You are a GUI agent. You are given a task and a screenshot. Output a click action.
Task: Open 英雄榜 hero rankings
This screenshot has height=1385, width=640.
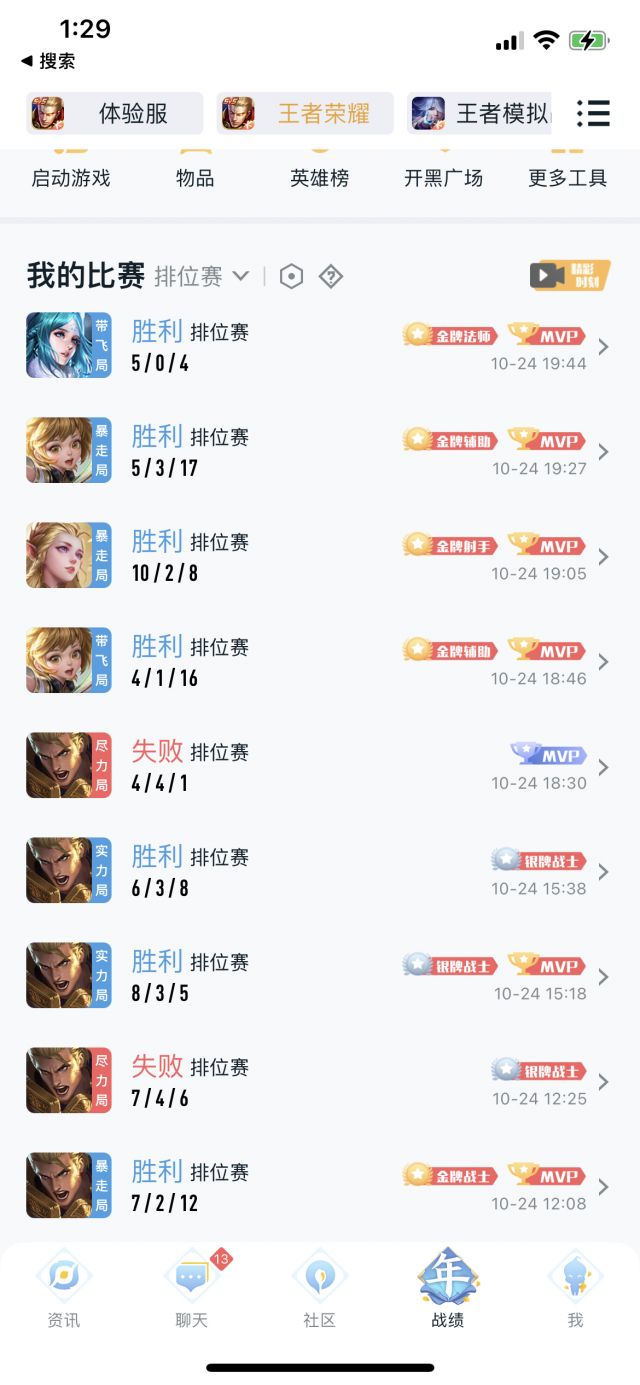tap(320, 178)
